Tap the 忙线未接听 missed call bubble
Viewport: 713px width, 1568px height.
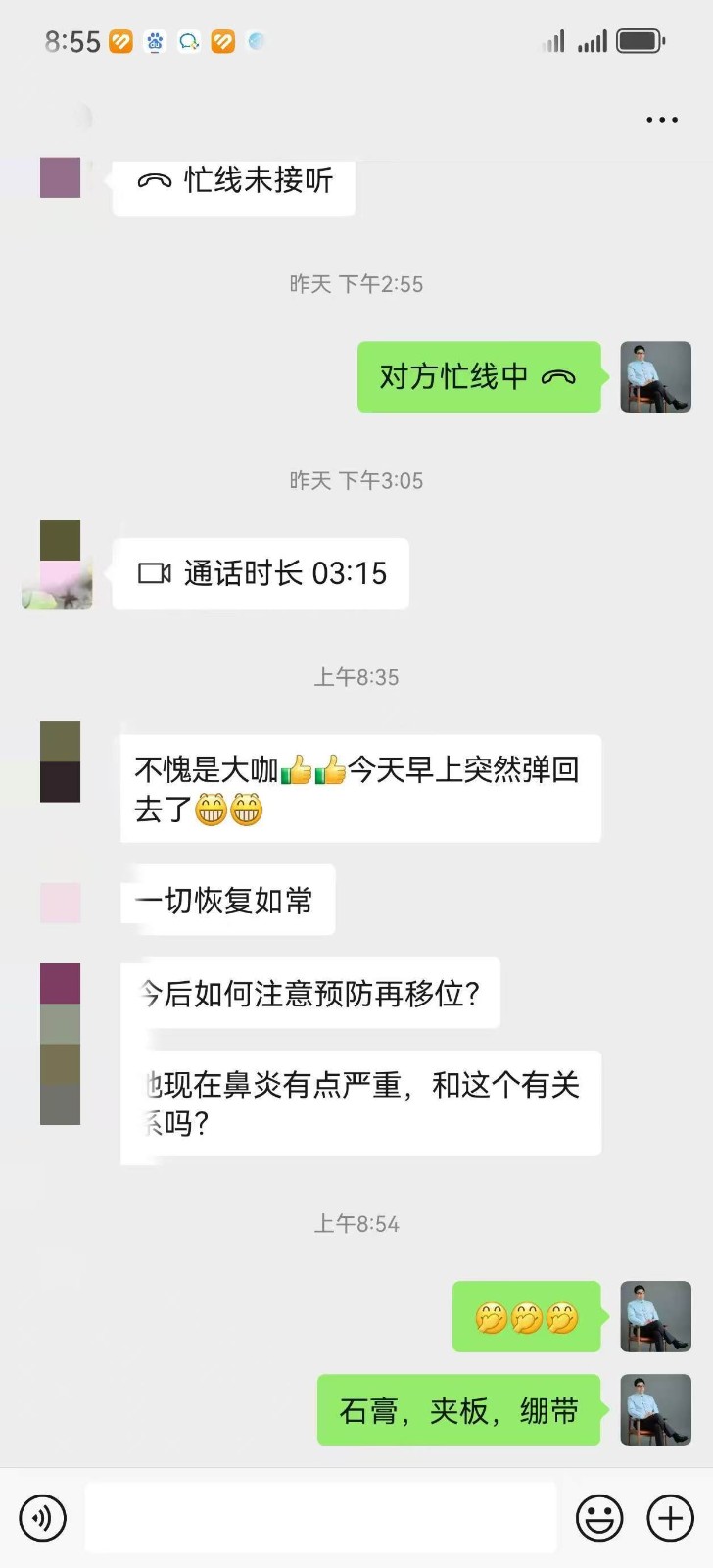click(x=234, y=181)
